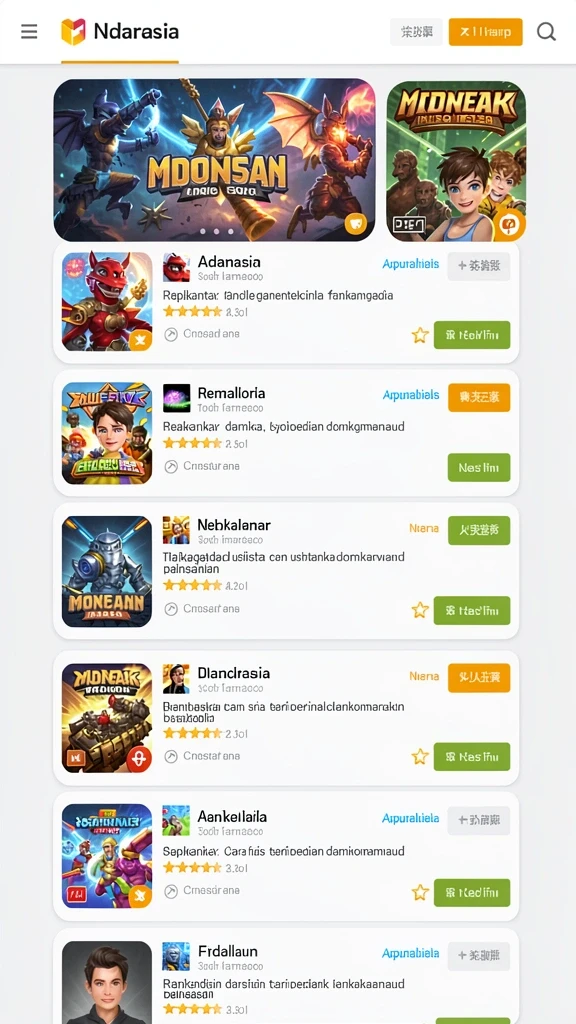This screenshot has width=576, height=1024.
Task: Favorite Nebkalanar with the star icon
Action: (x=420, y=610)
